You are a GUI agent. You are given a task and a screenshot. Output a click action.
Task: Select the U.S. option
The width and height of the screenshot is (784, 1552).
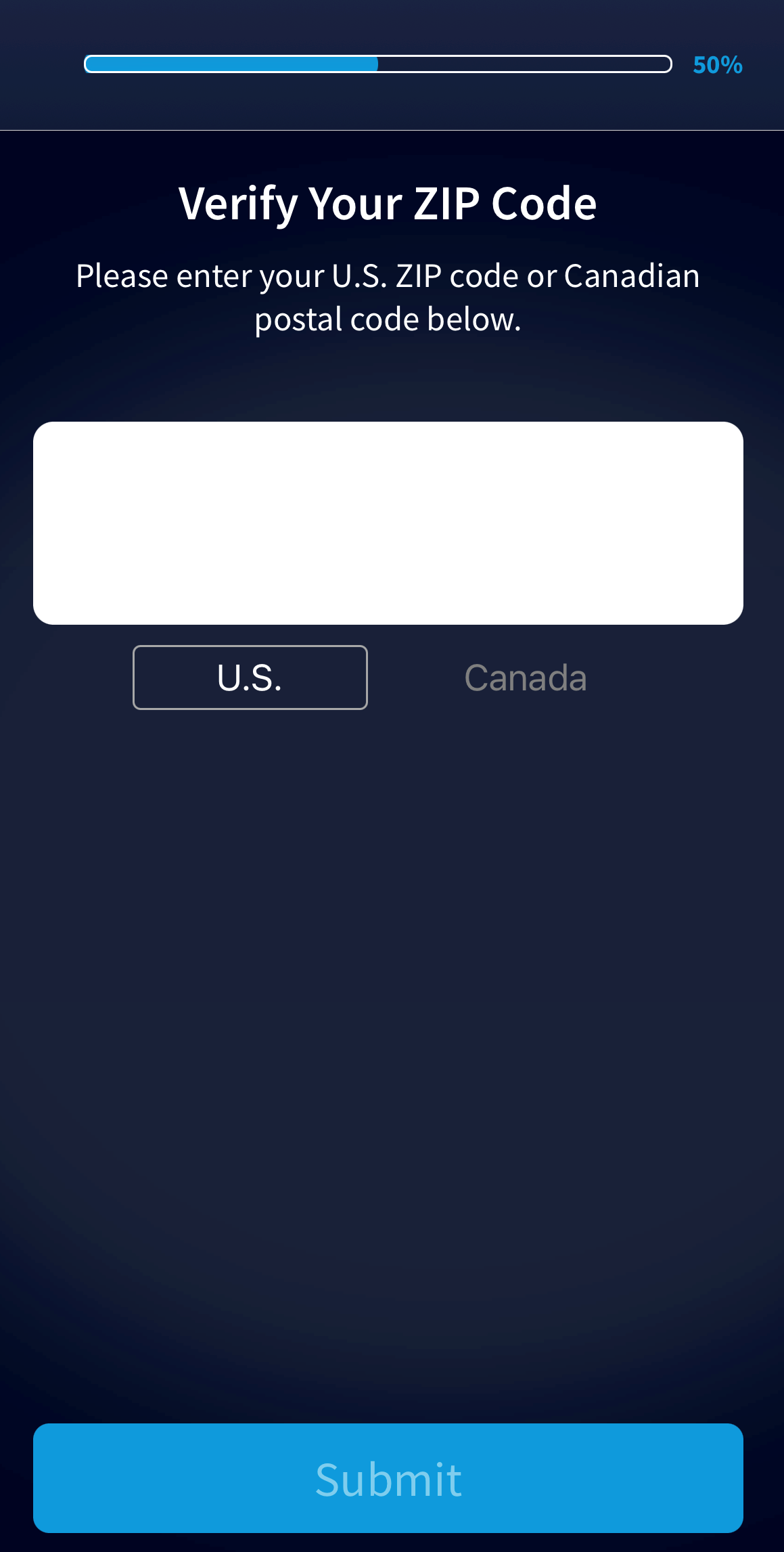coord(250,678)
